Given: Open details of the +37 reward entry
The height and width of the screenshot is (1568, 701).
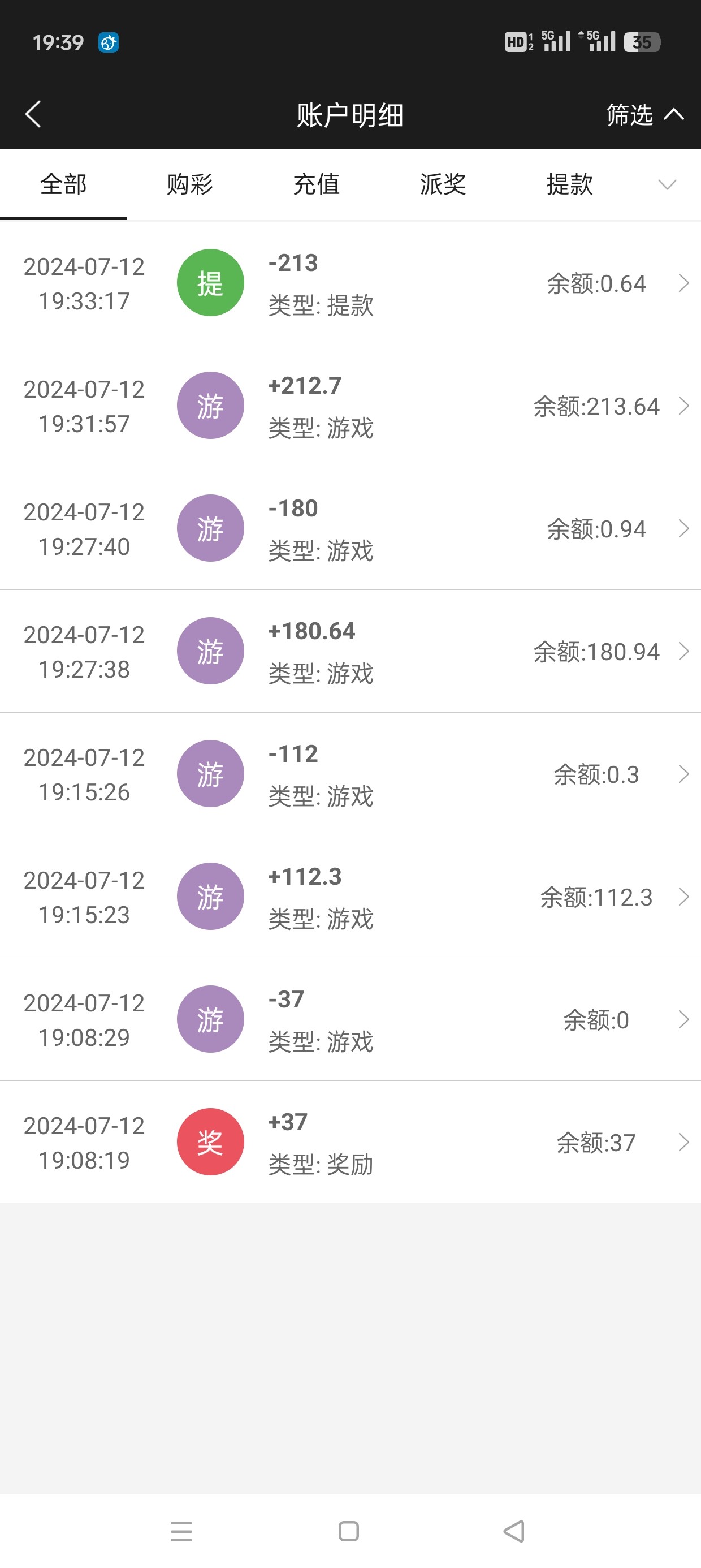Looking at the screenshot, I should click(x=684, y=1142).
